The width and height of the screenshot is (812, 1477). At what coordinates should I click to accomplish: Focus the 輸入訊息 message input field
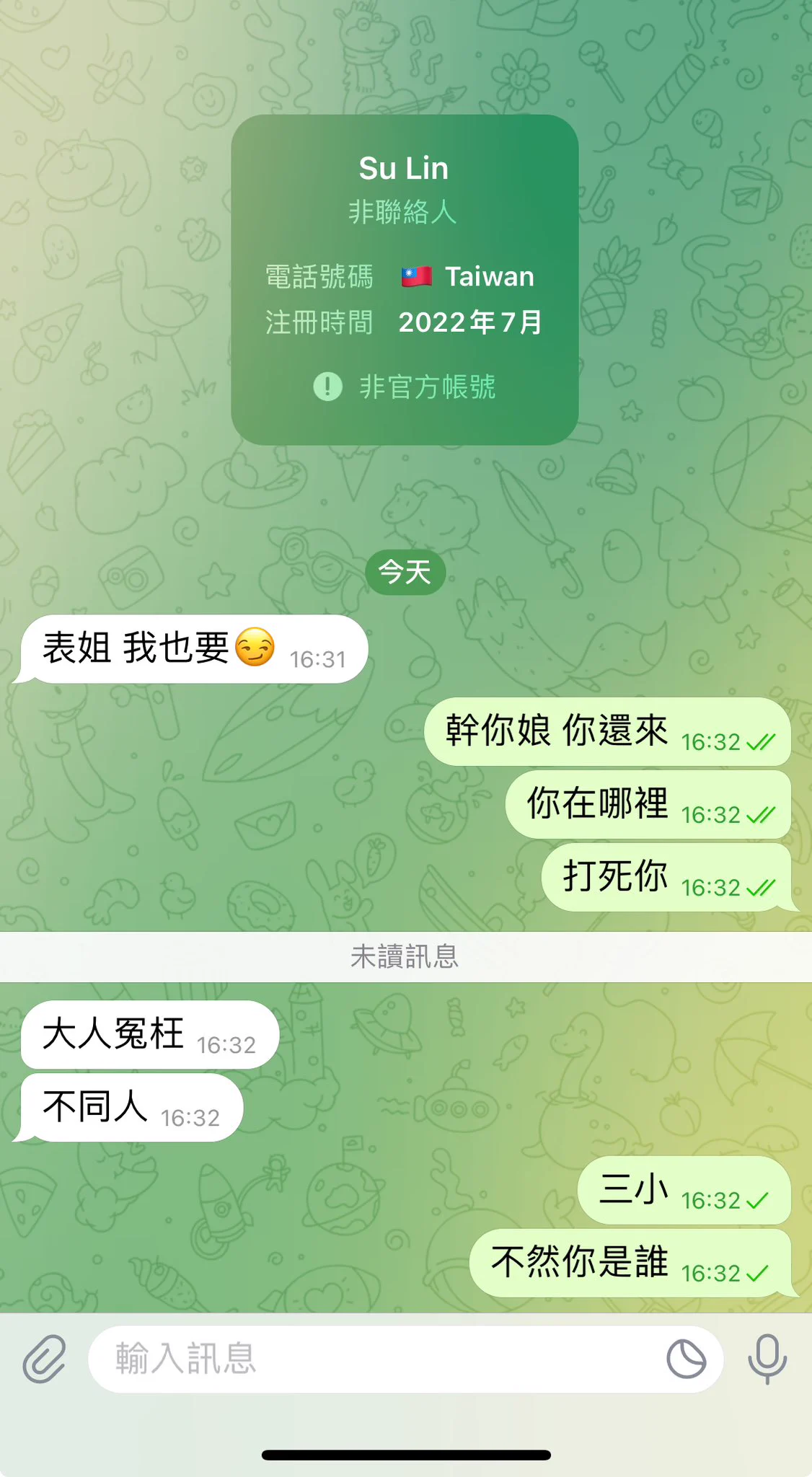pyautogui.click(x=375, y=1359)
